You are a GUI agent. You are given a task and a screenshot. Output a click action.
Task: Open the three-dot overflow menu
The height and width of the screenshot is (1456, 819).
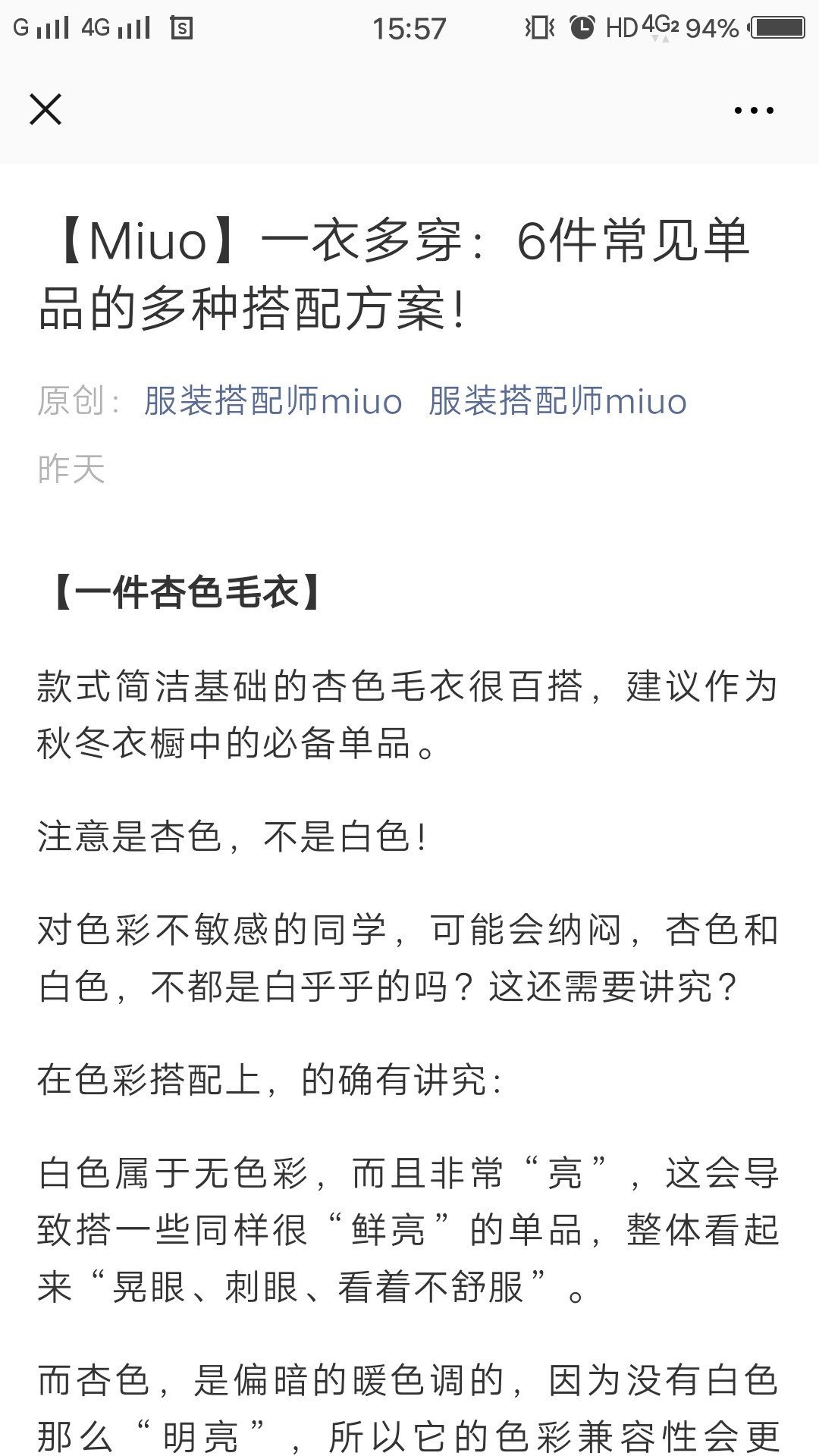point(754,110)
